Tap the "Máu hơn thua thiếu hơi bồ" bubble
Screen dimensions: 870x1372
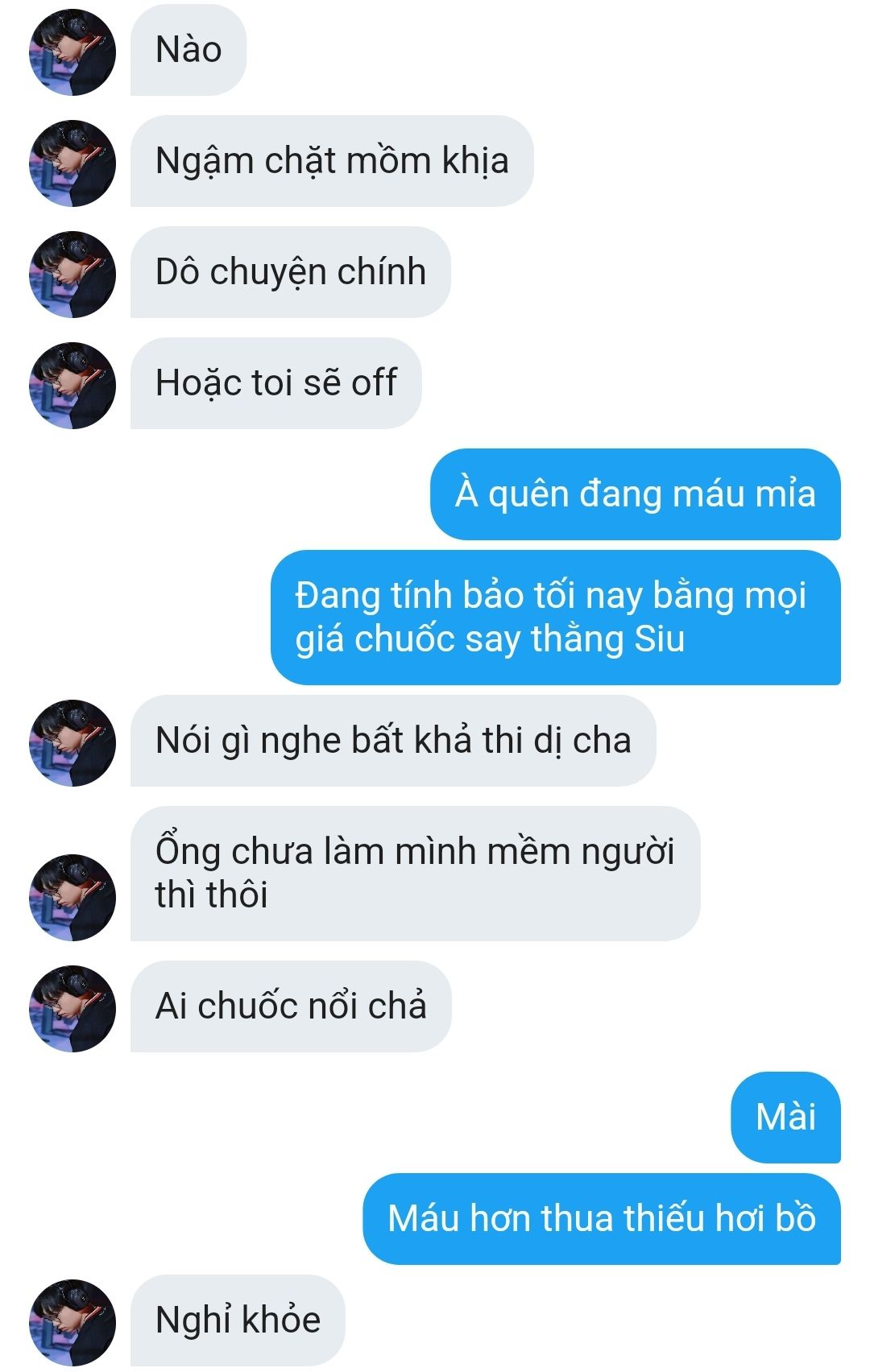tap(601, 1218)
